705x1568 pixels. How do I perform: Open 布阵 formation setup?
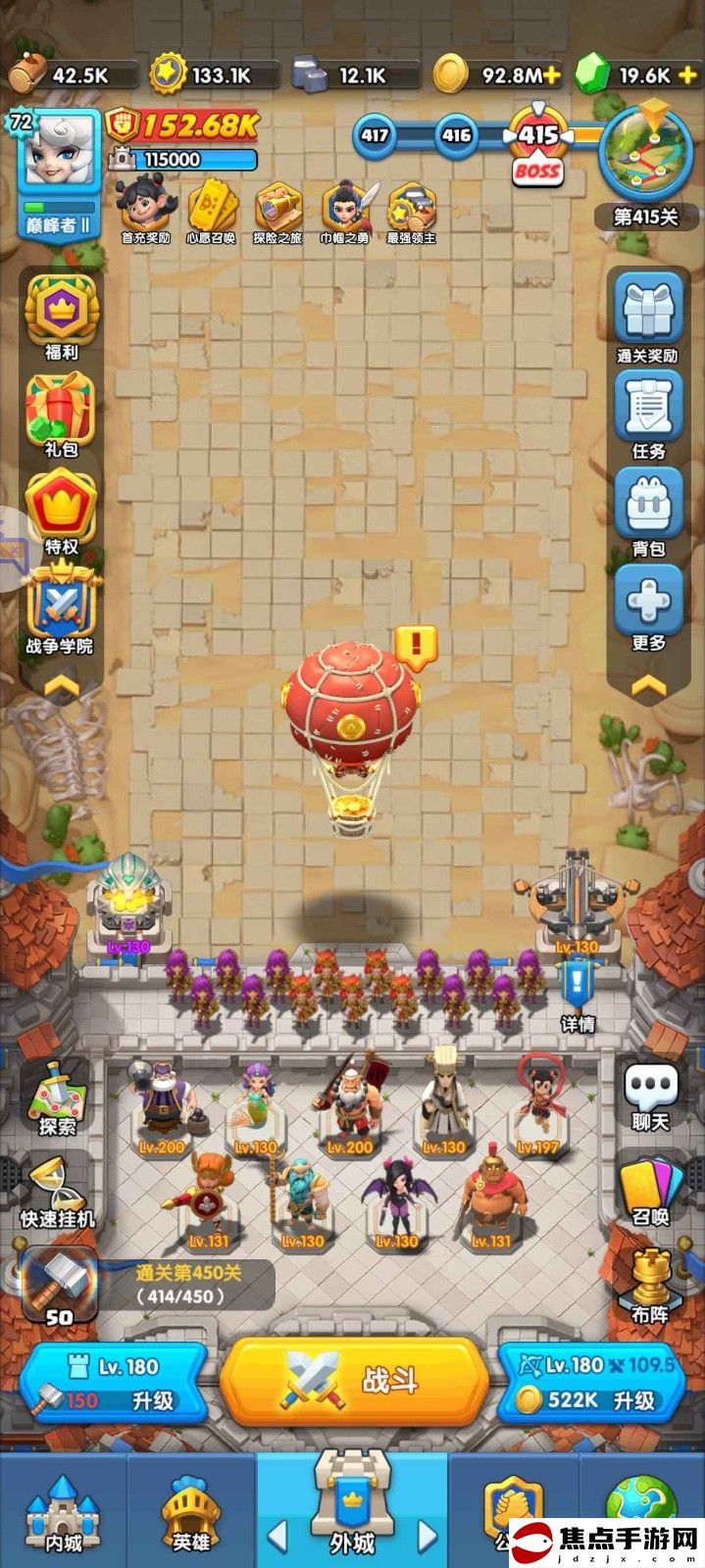pos(649,1285)
